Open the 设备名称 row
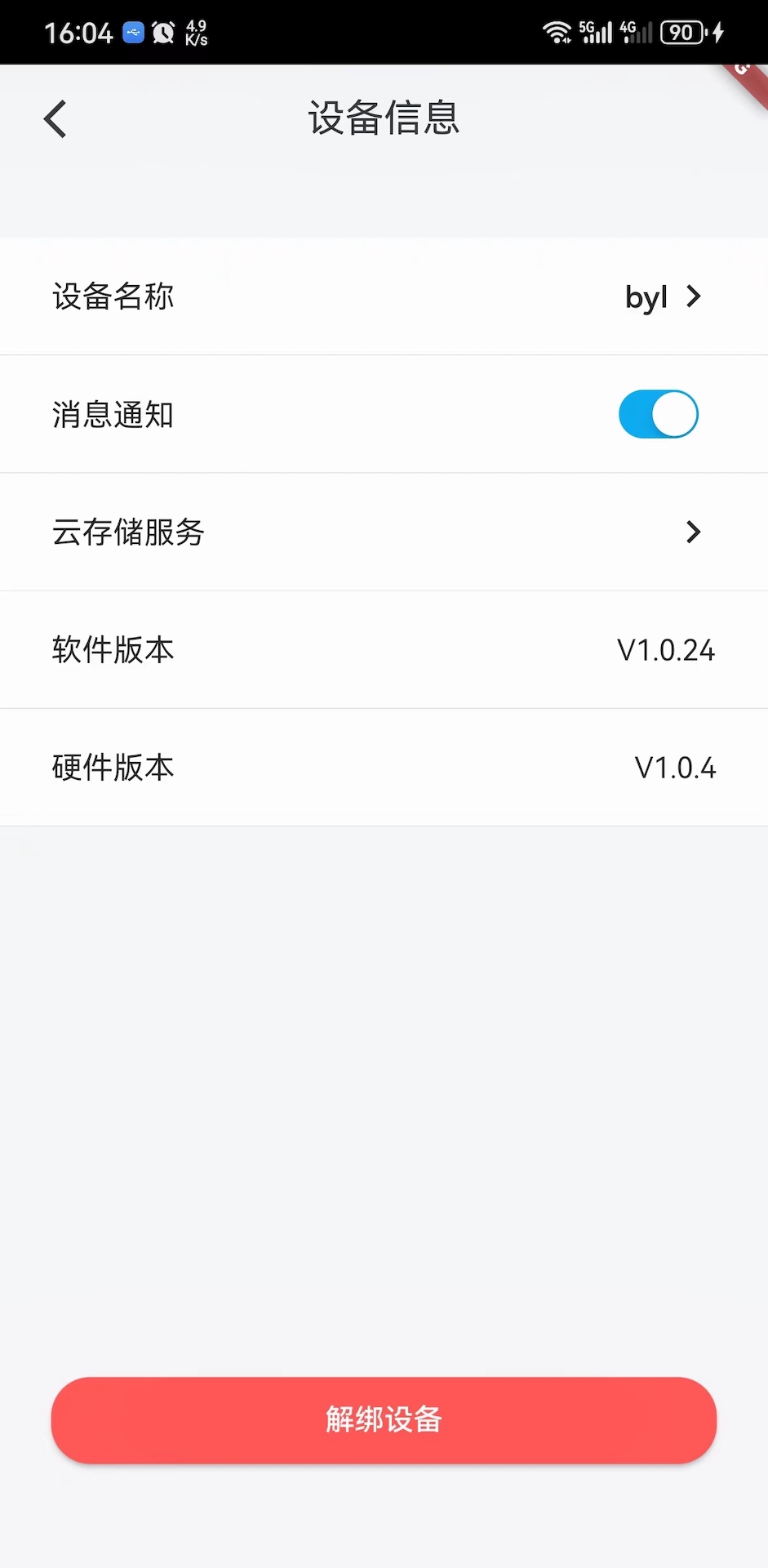Image resolution: width=768 pixels, height=1568 pixels. point(384,296)
